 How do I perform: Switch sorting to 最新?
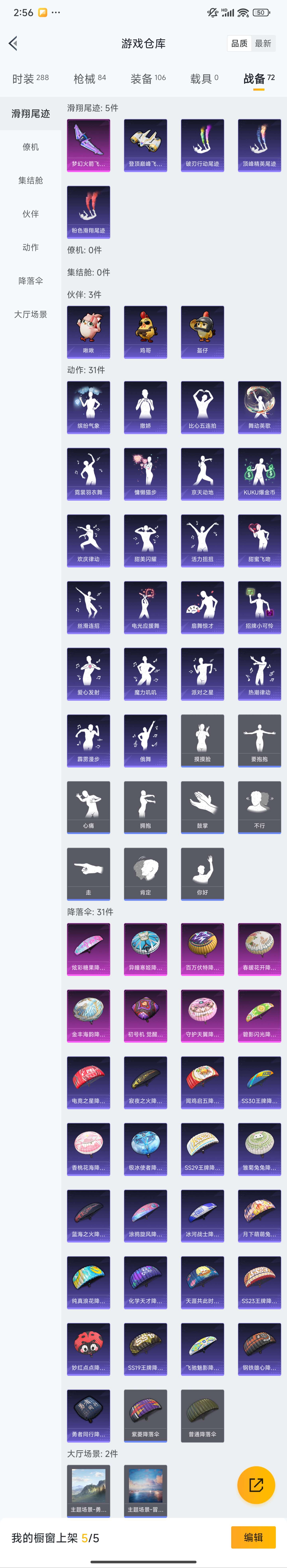click(263, 43)
